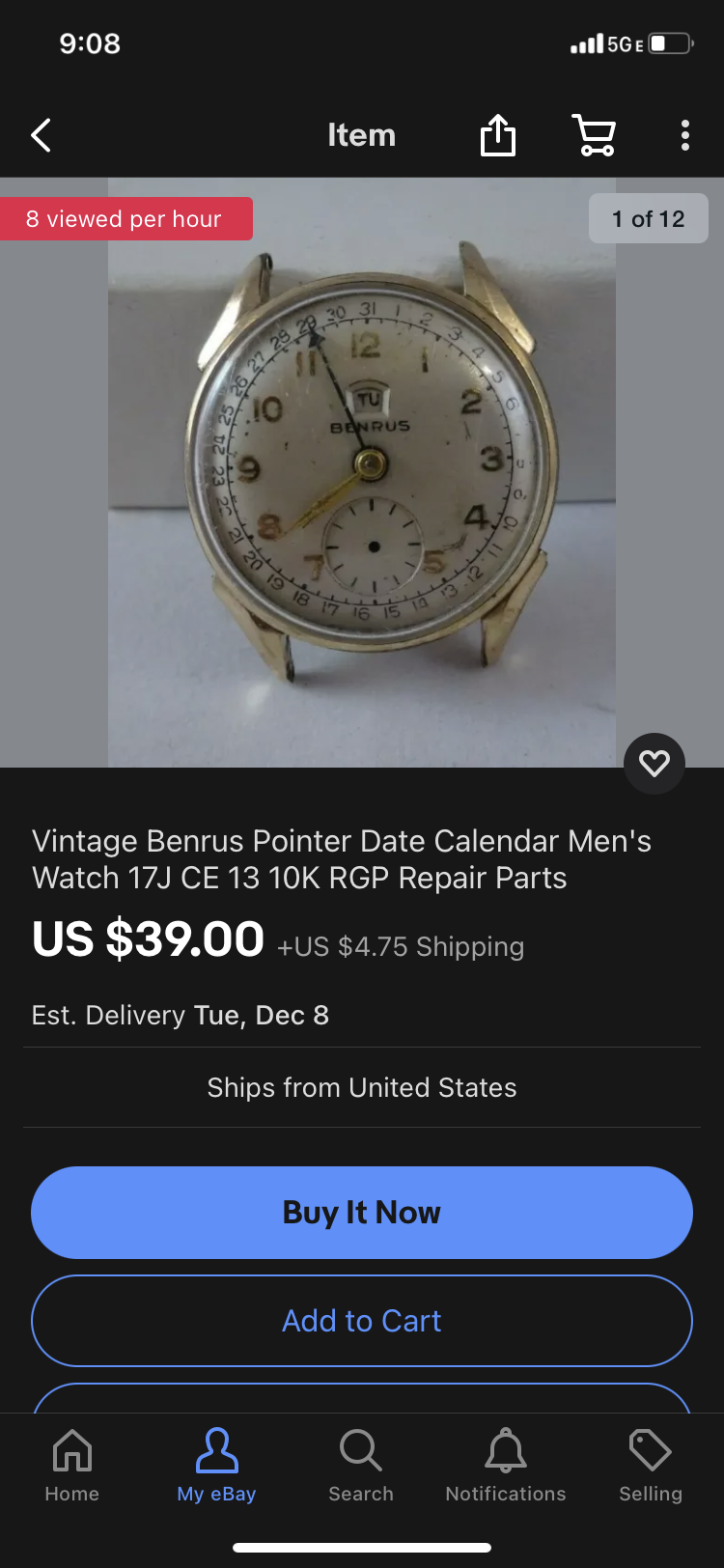Viewport: 724px width, 1568px height.
Task: Go to the Selling tab
Action: tap(651, 1466)
